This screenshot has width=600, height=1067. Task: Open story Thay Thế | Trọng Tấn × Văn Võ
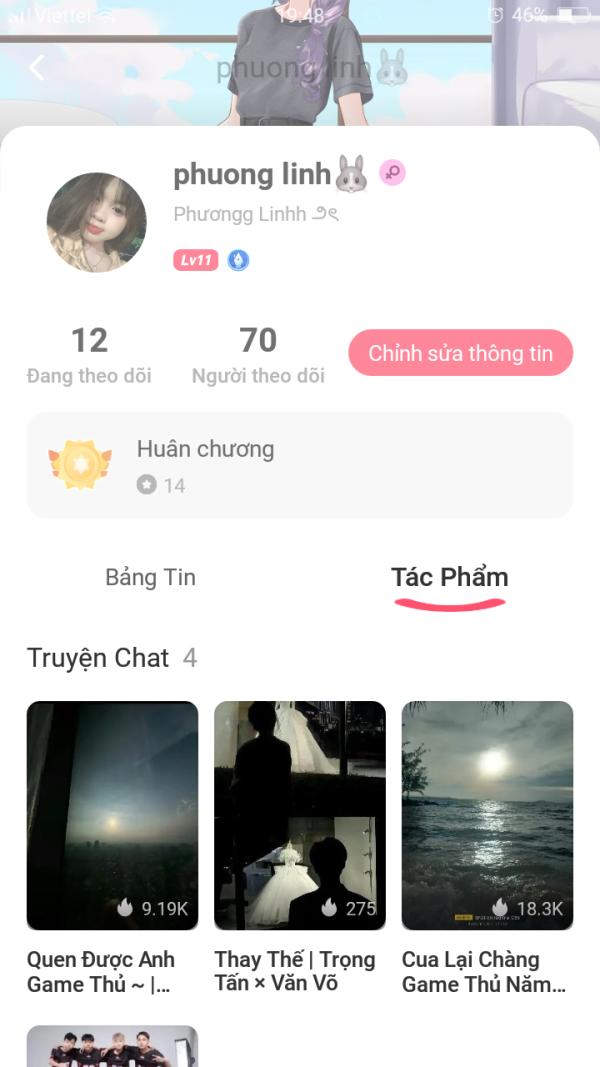tap(299, 815)
